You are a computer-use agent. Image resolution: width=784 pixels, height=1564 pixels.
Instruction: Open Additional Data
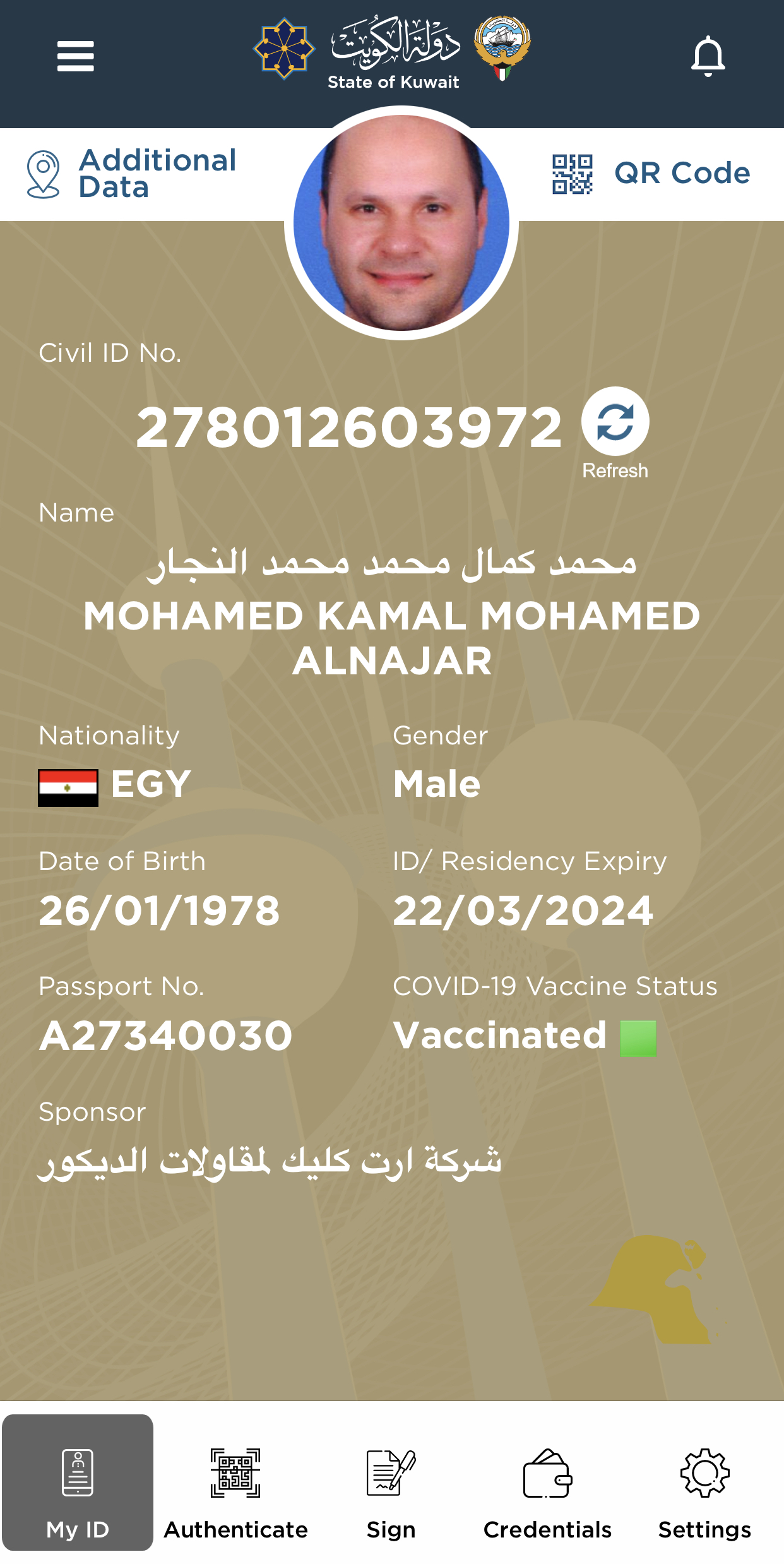pos(131,174)
